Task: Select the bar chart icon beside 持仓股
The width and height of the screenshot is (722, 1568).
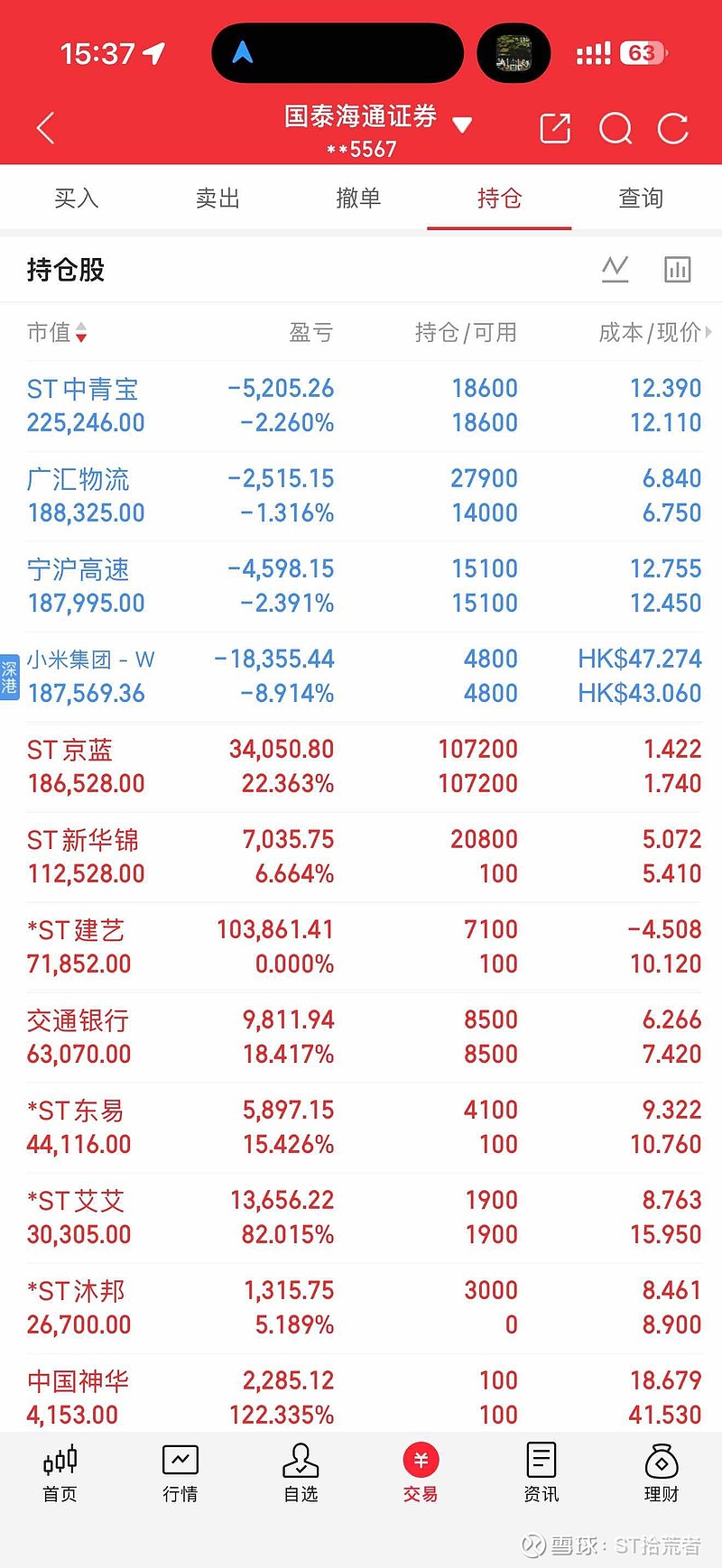Action: (677, 269)
